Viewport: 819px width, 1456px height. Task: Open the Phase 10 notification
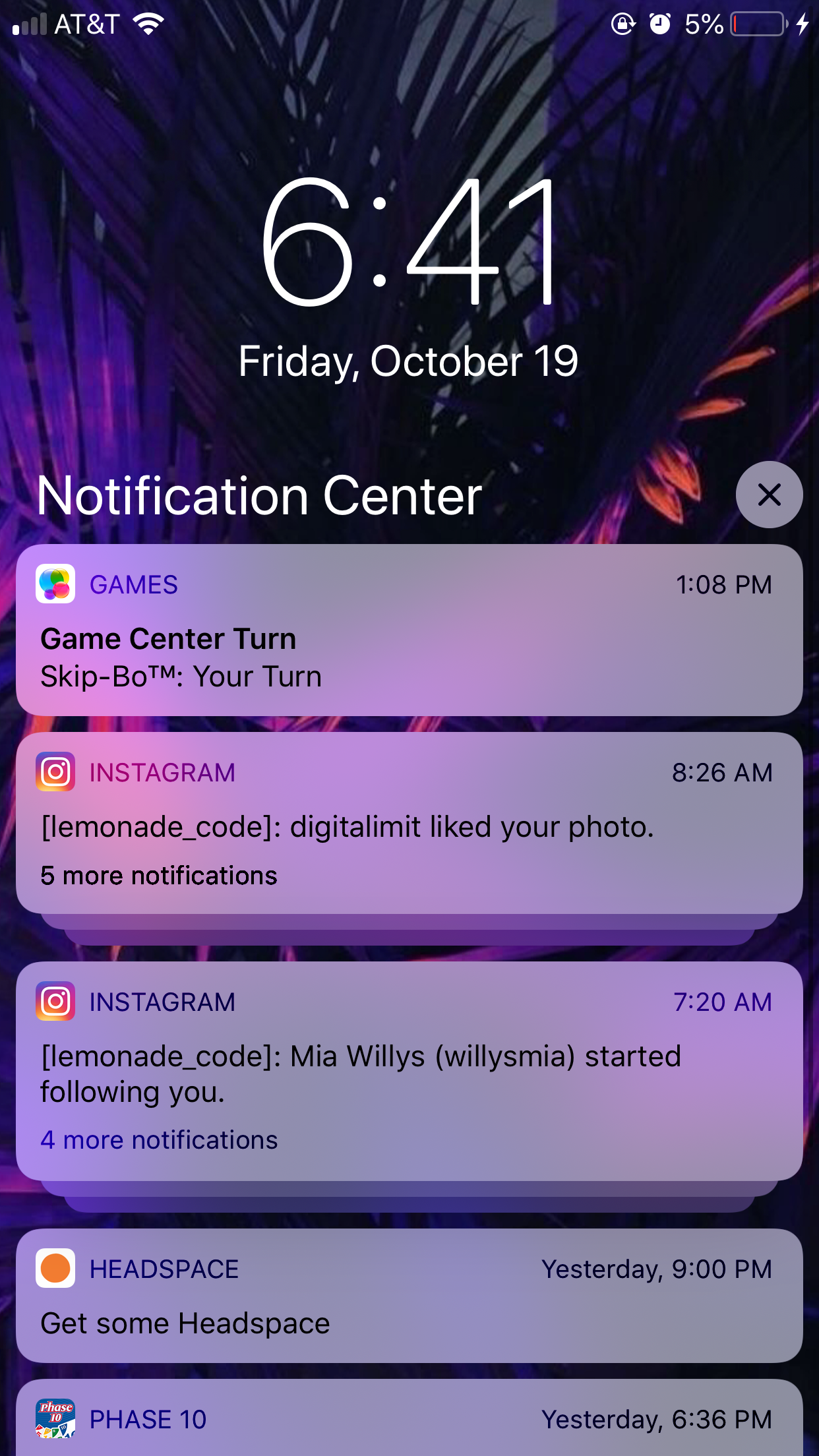pos(409,1418)
